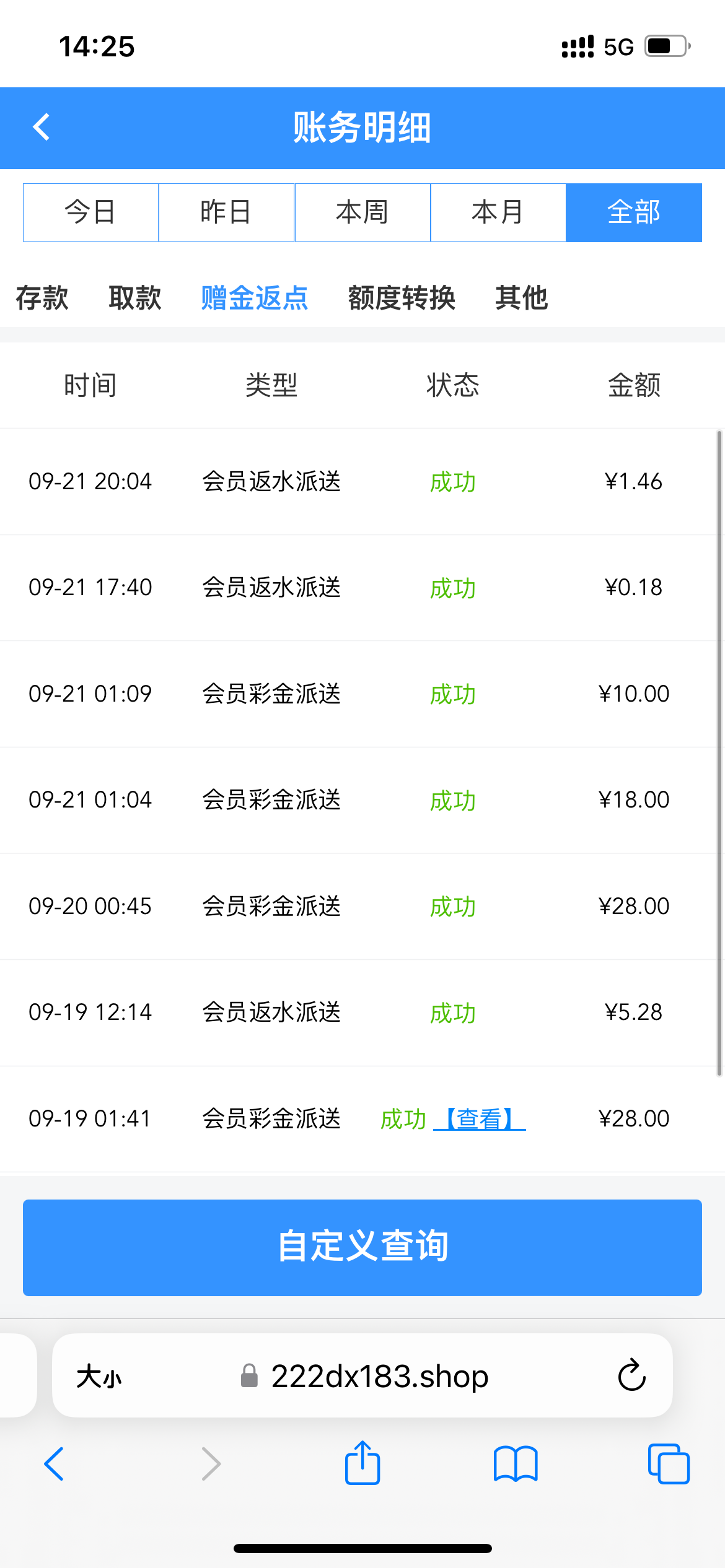
Task: Go to the previous page in Safari
Action: [55, 1463]
